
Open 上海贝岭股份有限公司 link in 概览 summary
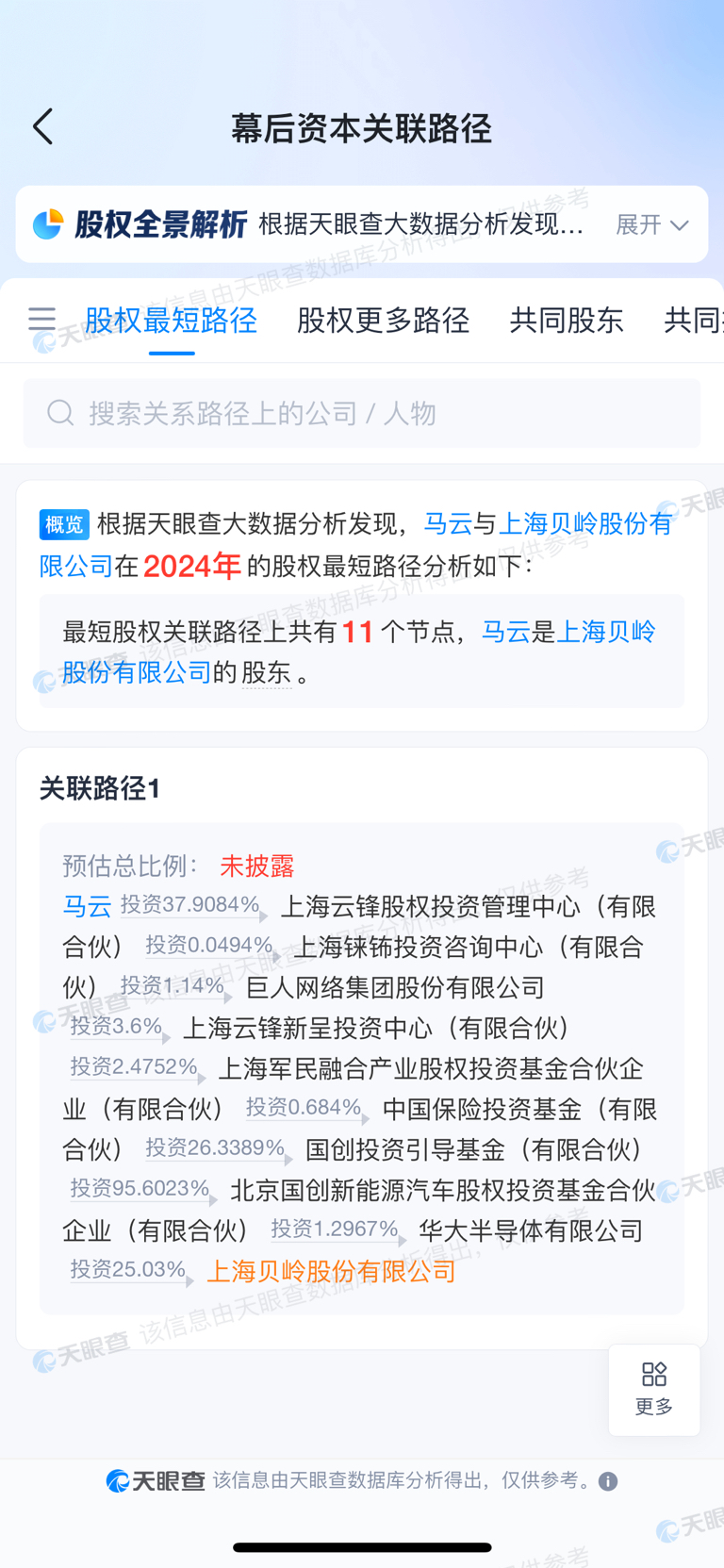pyautogui.click(x=584, y=524)
